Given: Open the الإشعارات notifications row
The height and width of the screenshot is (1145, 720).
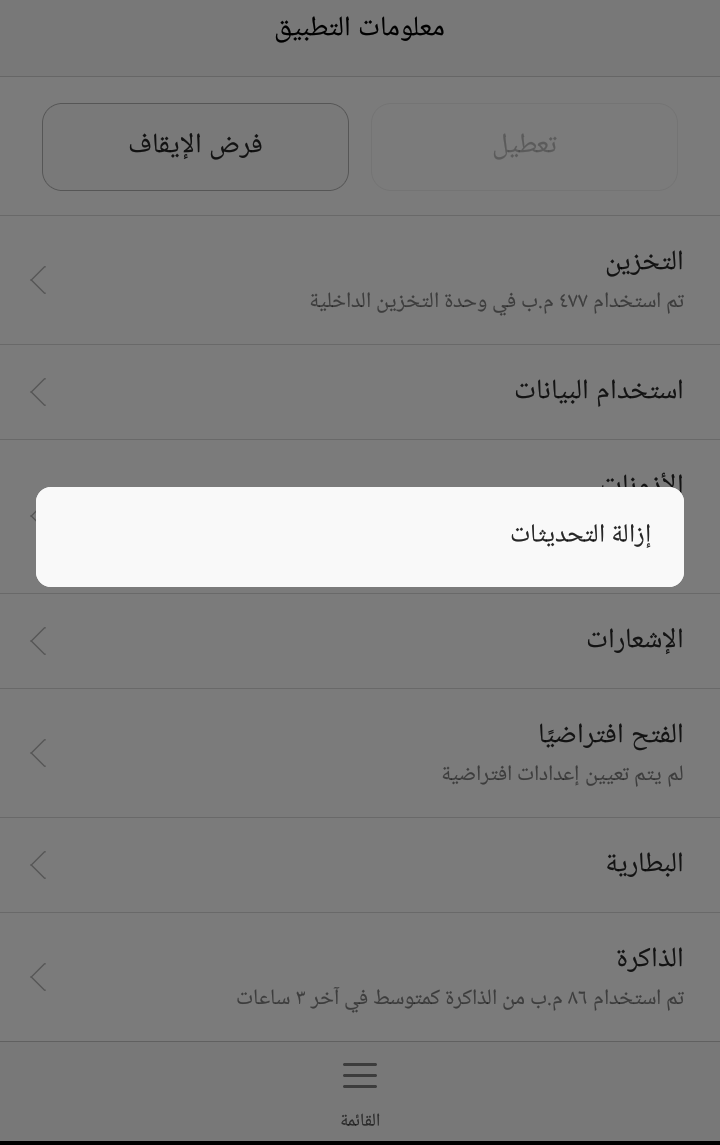Looking at the screenshot, I should (x=360, y=641).
